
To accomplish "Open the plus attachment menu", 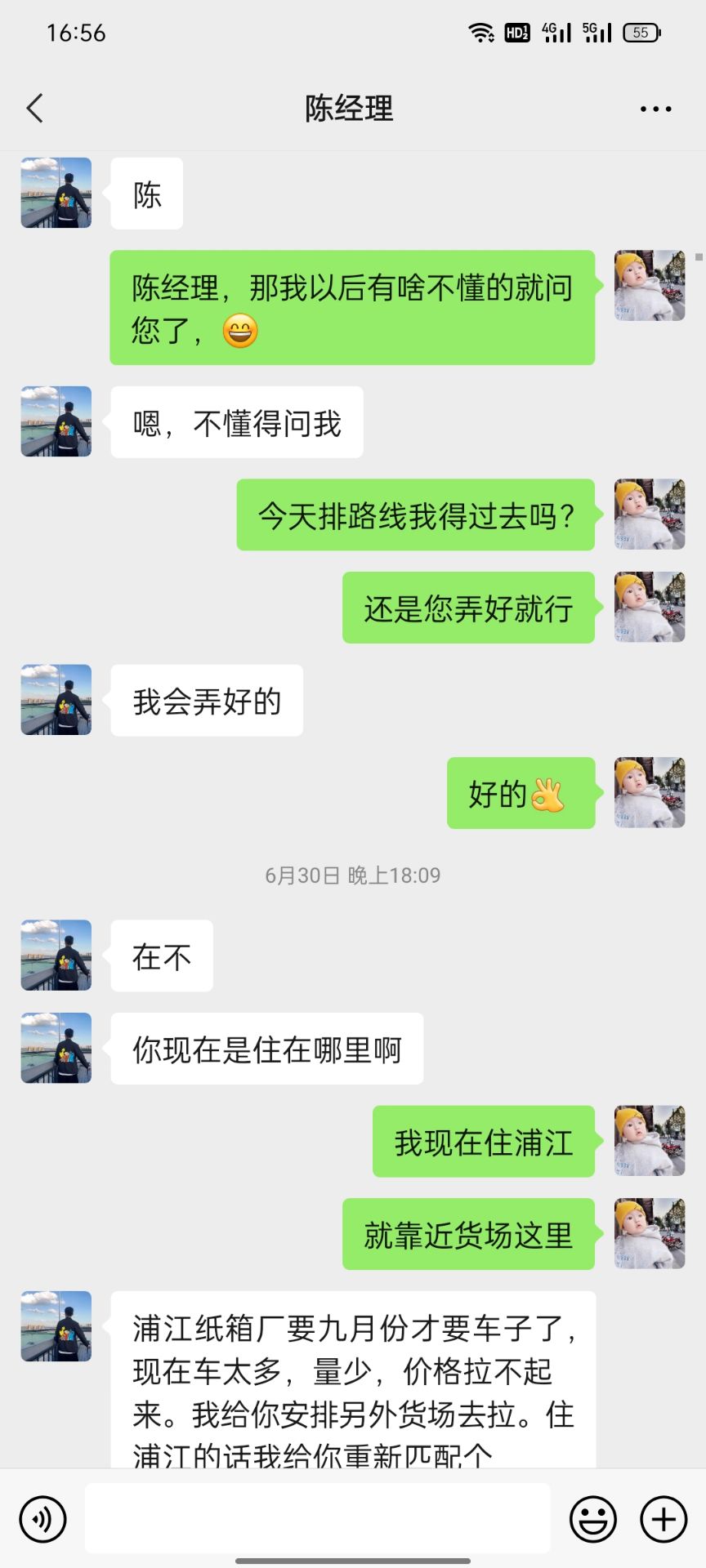I will [663, 1519].
